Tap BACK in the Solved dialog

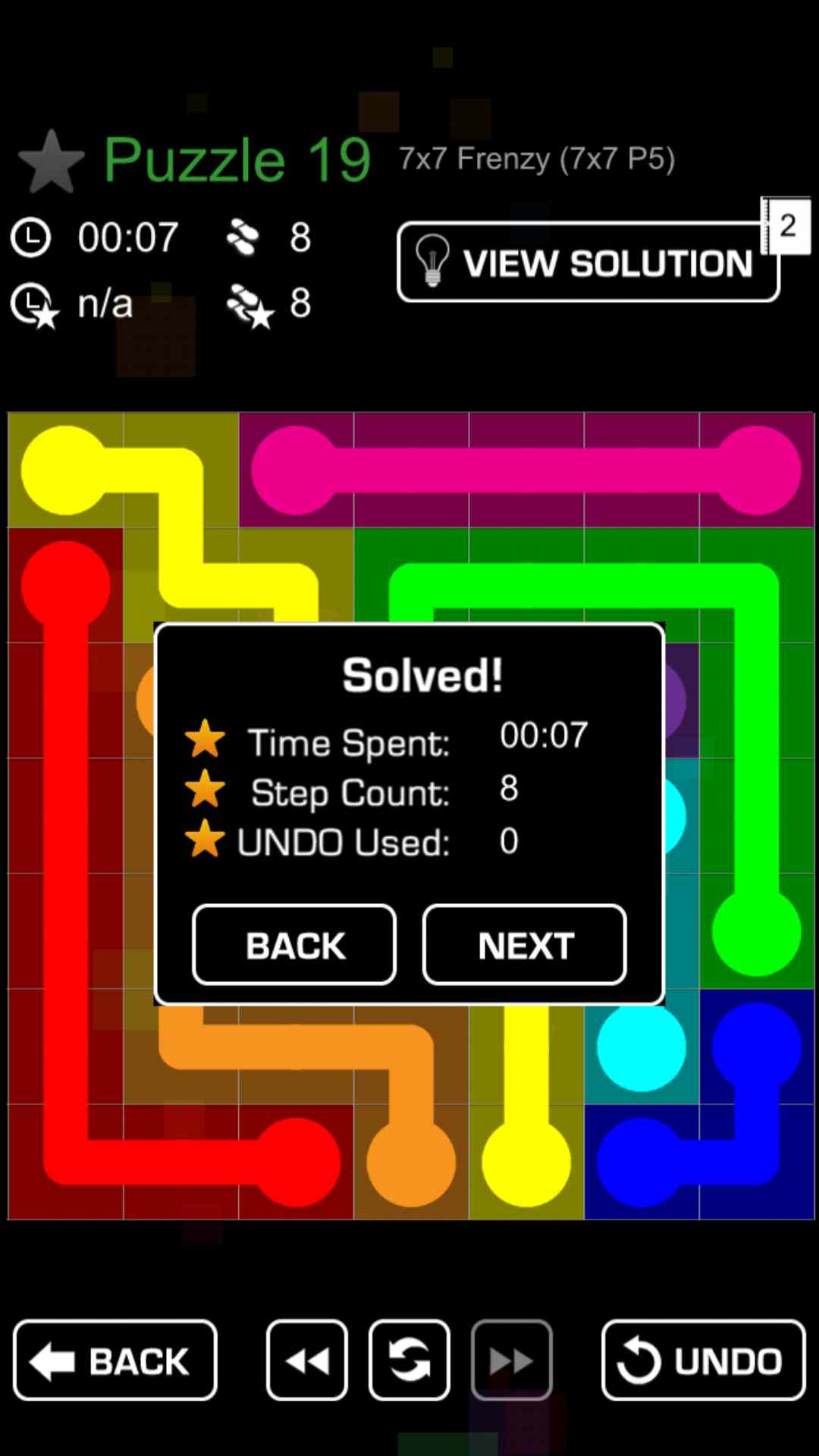pyautogui.click(x=294, y=945)
